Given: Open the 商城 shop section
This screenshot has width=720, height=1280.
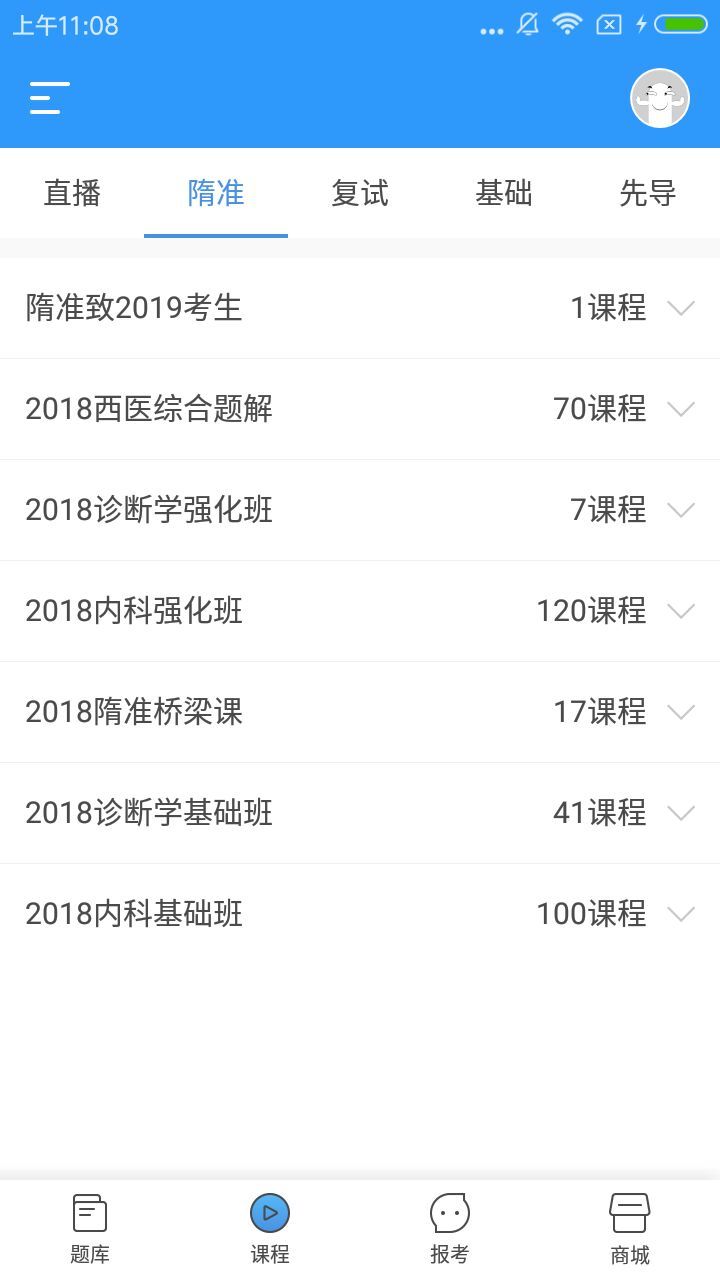Looking at the screenshot, I should (x=629, y=1224).
